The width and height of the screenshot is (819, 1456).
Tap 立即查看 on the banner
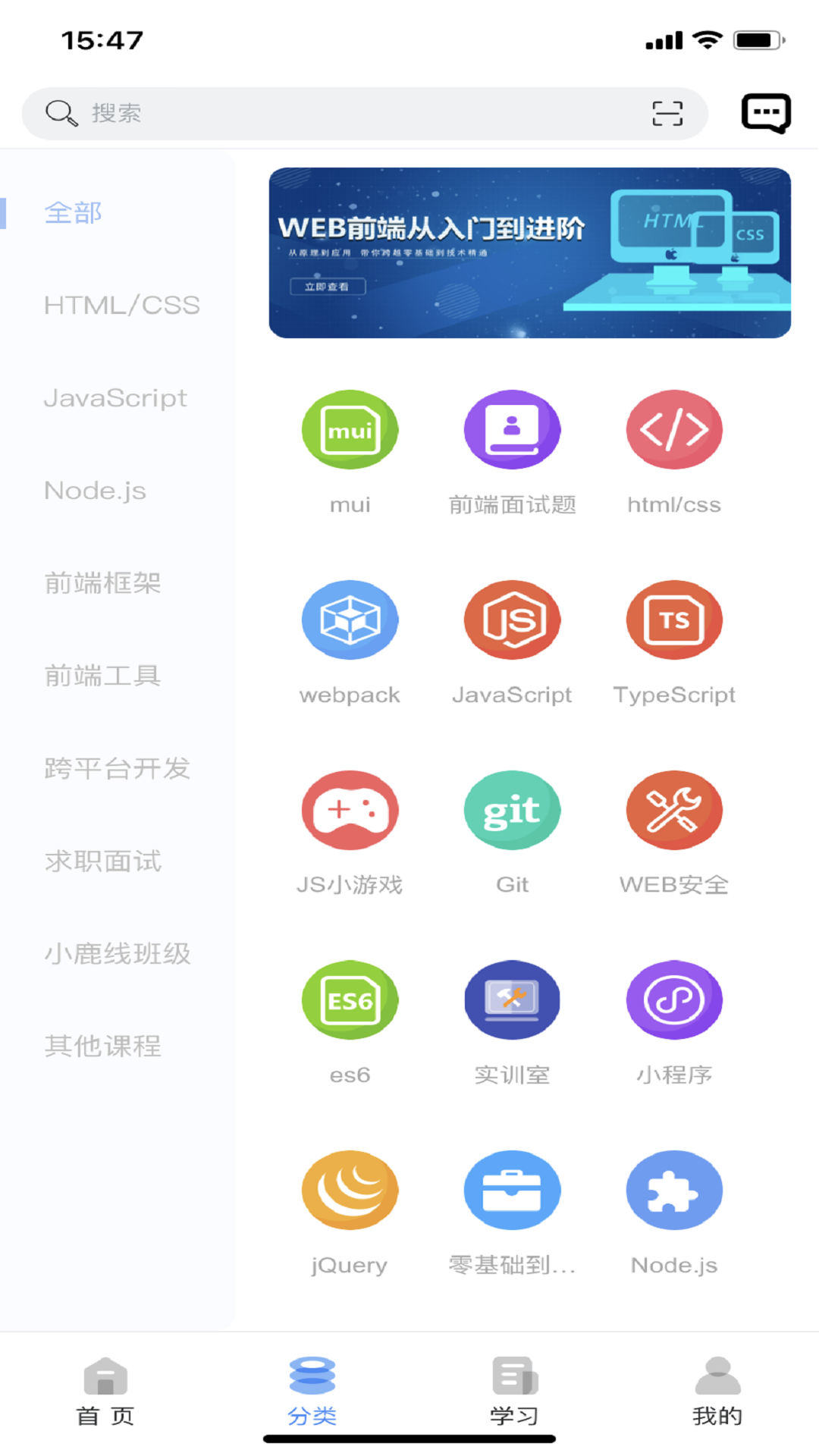pos(328,287)
